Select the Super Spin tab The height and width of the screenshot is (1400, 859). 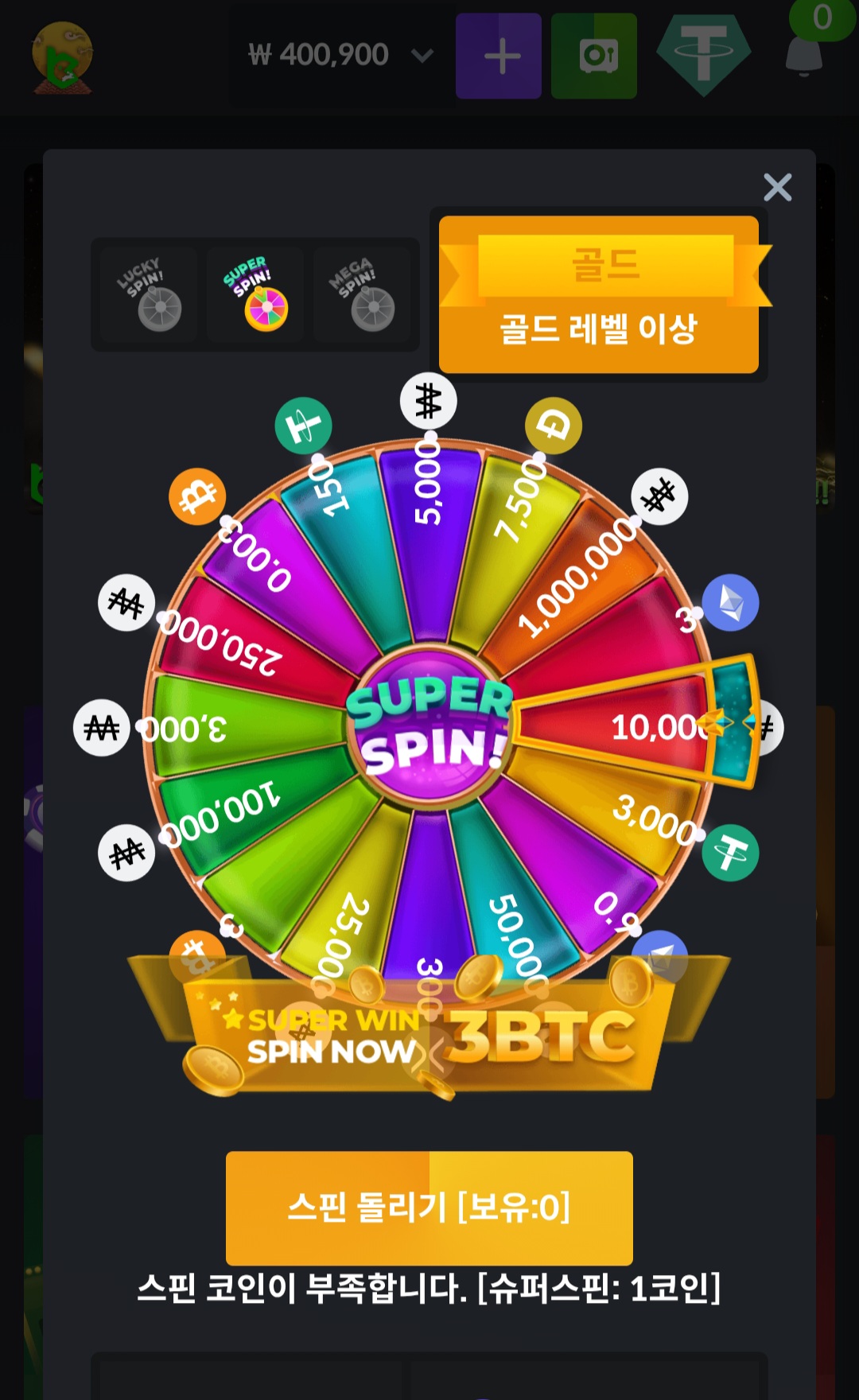[255, 295]
